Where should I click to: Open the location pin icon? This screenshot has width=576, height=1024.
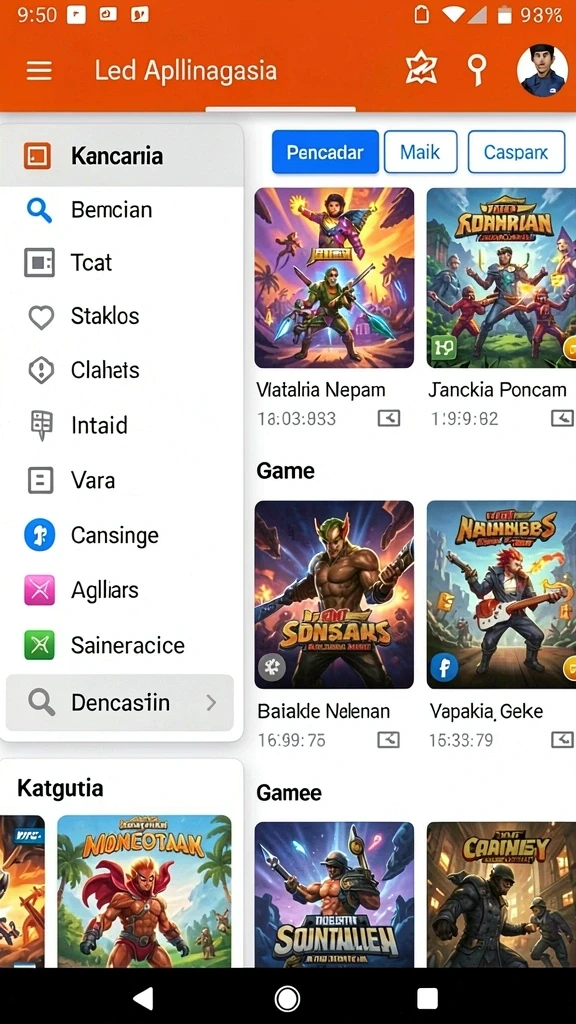tap(477, 69)
